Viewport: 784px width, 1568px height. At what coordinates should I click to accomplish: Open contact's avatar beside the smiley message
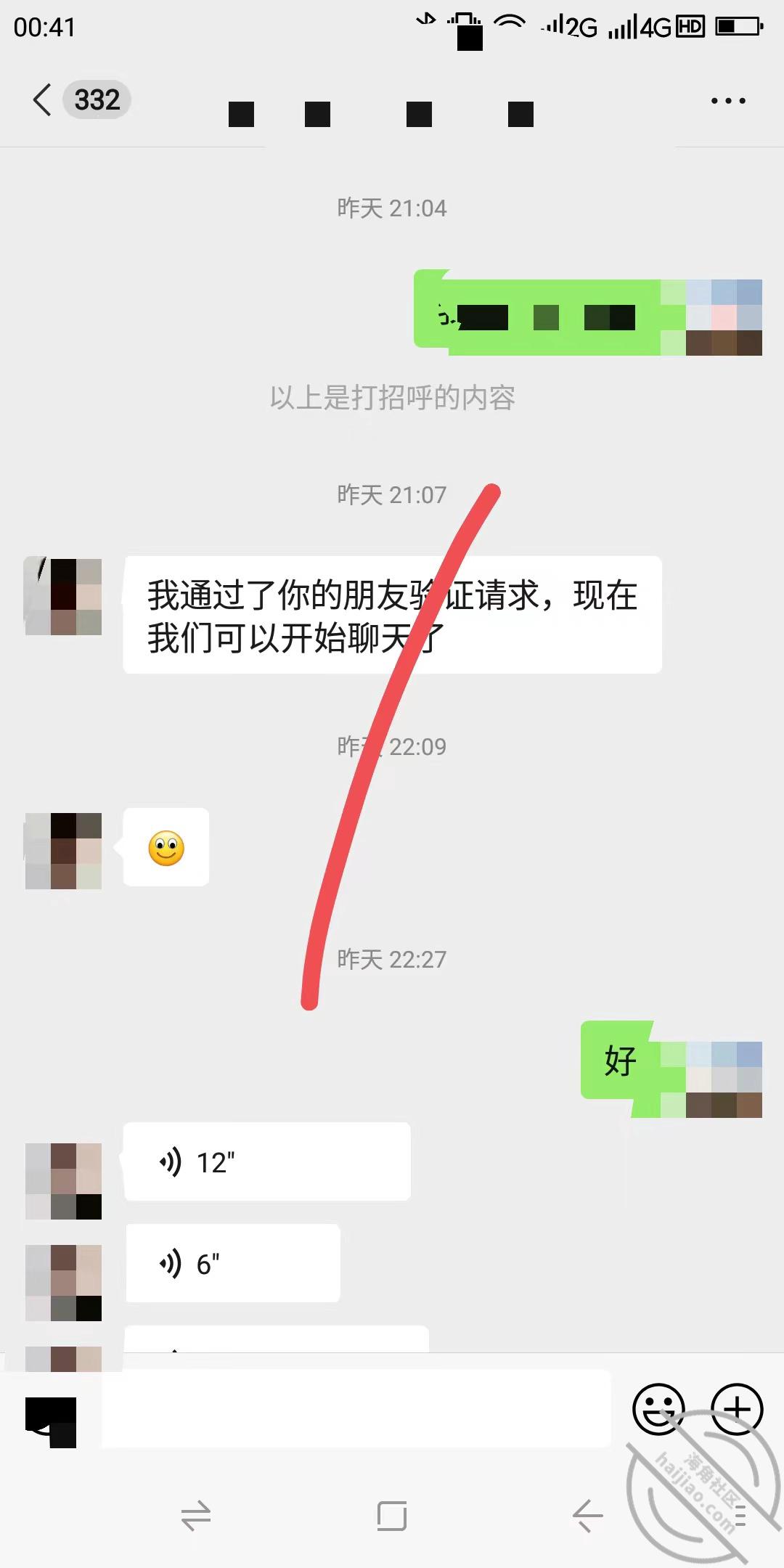[x=63, y=851]
